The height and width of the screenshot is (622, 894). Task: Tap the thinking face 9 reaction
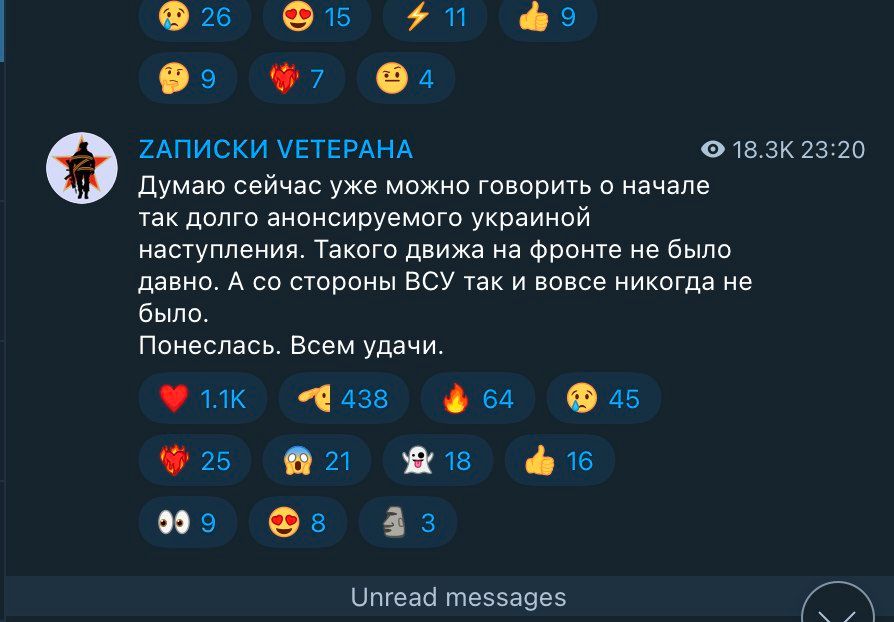click(187, 78)
